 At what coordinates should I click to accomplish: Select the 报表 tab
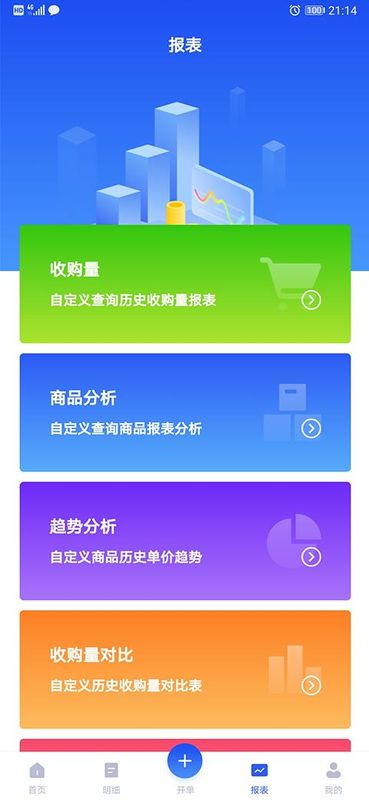pyautogui.click(x=259, y=778)
